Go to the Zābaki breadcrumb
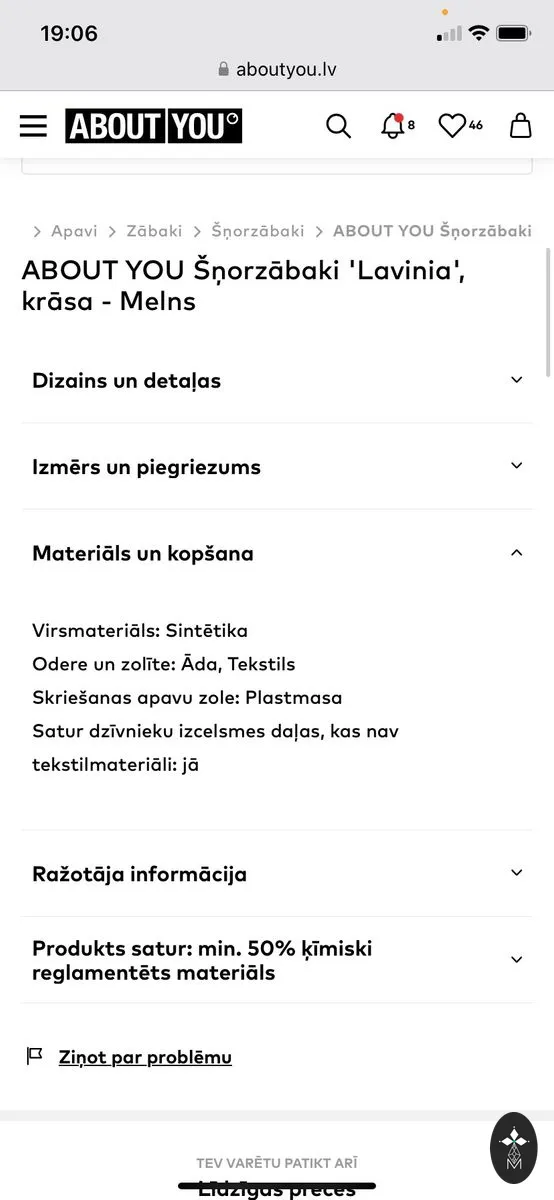 click(x=154, y=231)
